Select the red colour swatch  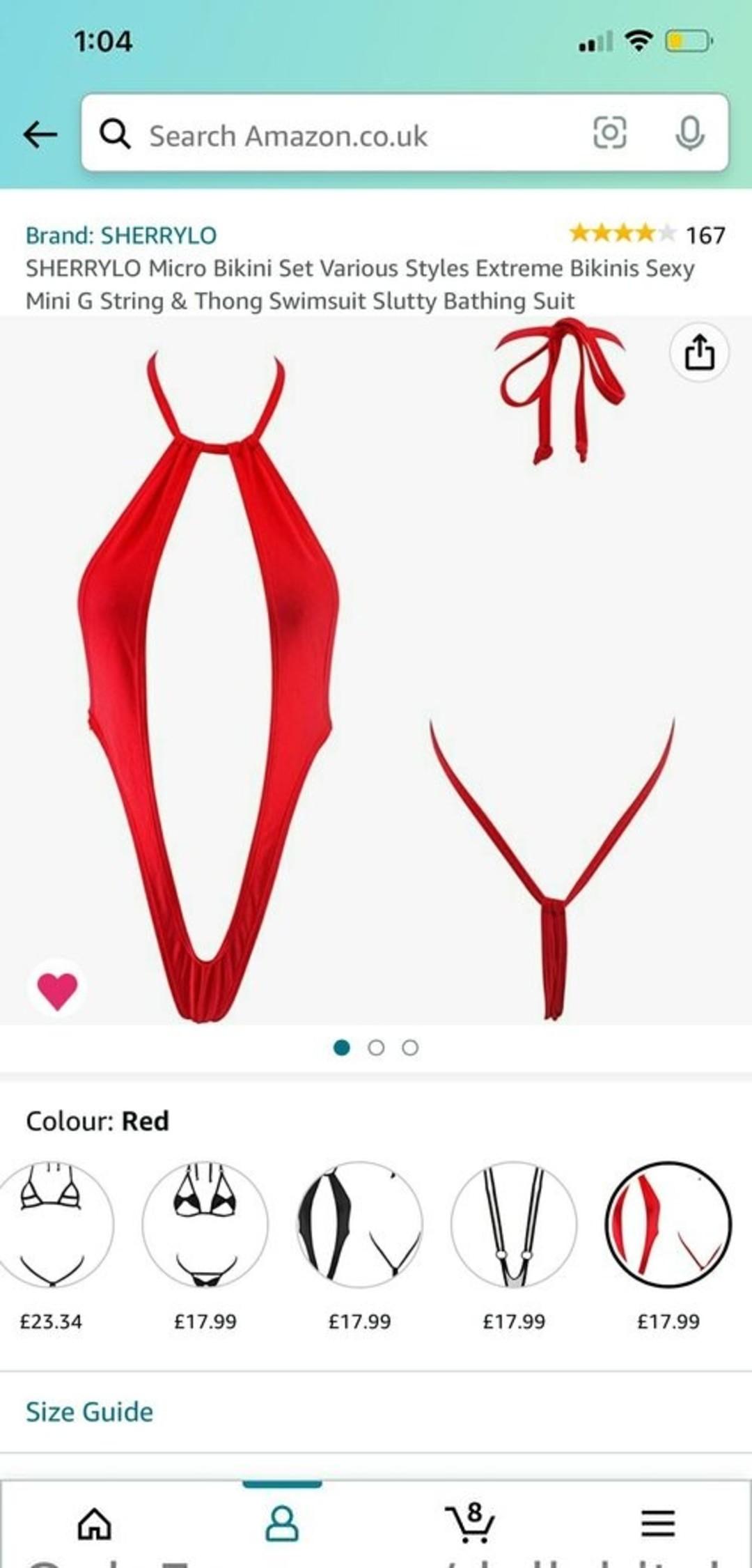tap(668, 1224)
